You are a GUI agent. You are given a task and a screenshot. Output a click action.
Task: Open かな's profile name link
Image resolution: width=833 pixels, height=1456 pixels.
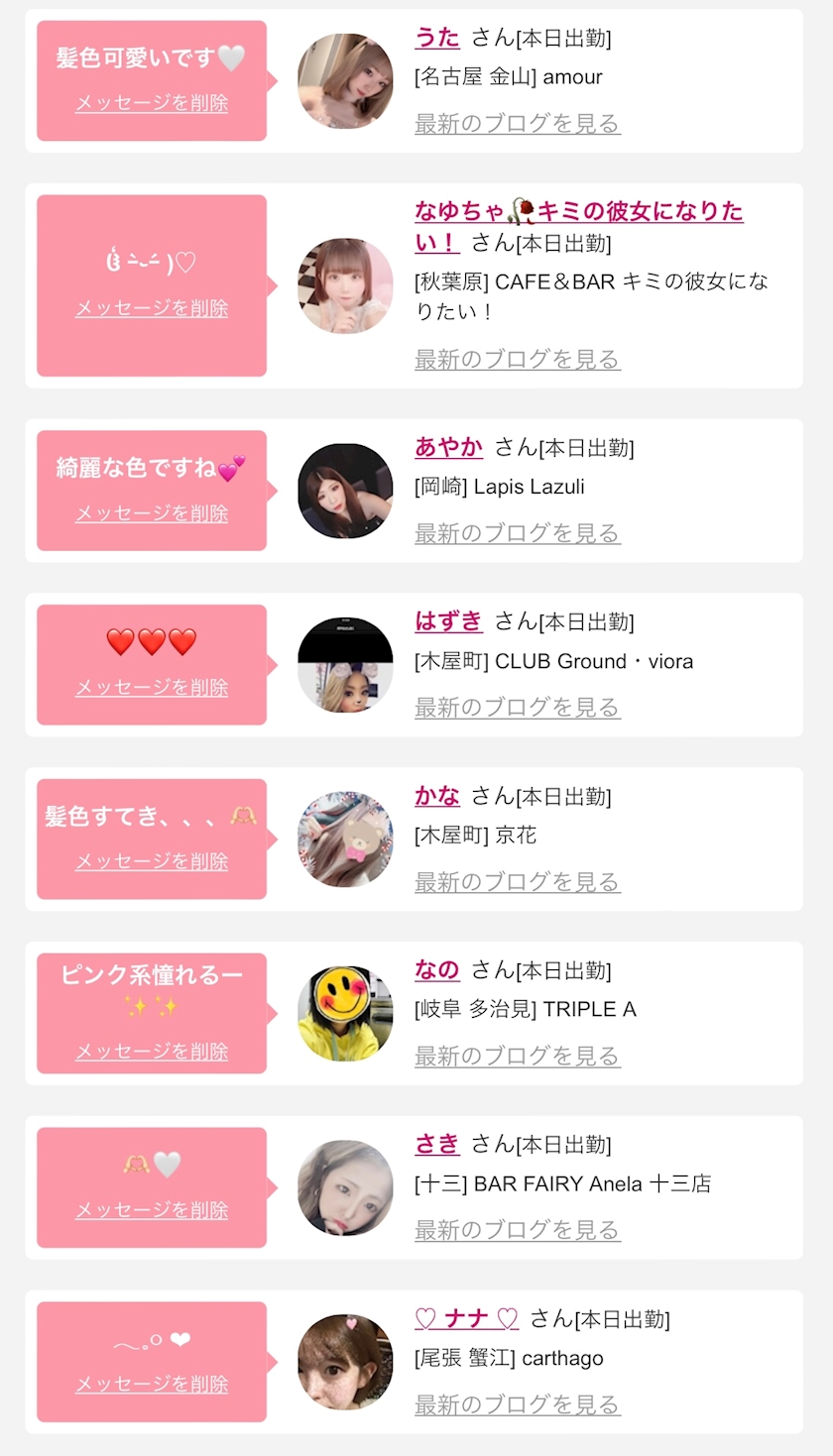437,796
